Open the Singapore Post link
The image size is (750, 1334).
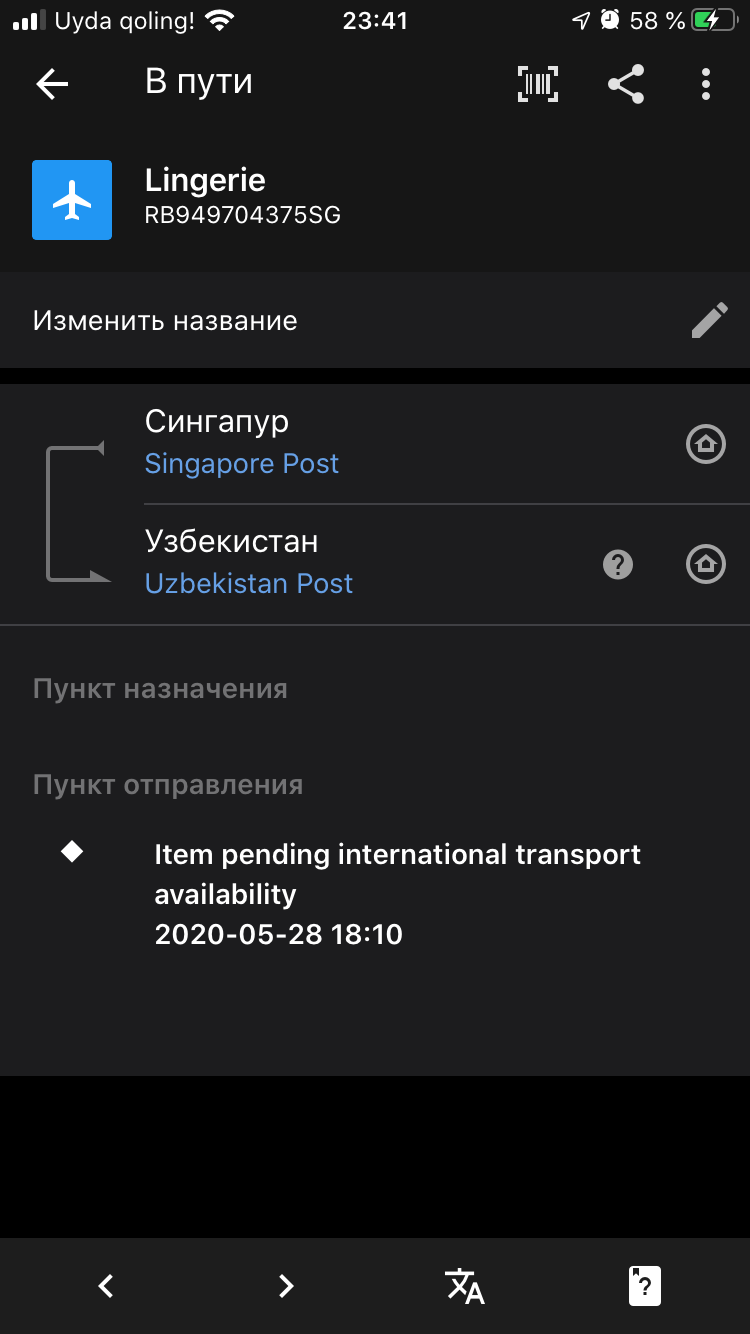pos(242,464)
